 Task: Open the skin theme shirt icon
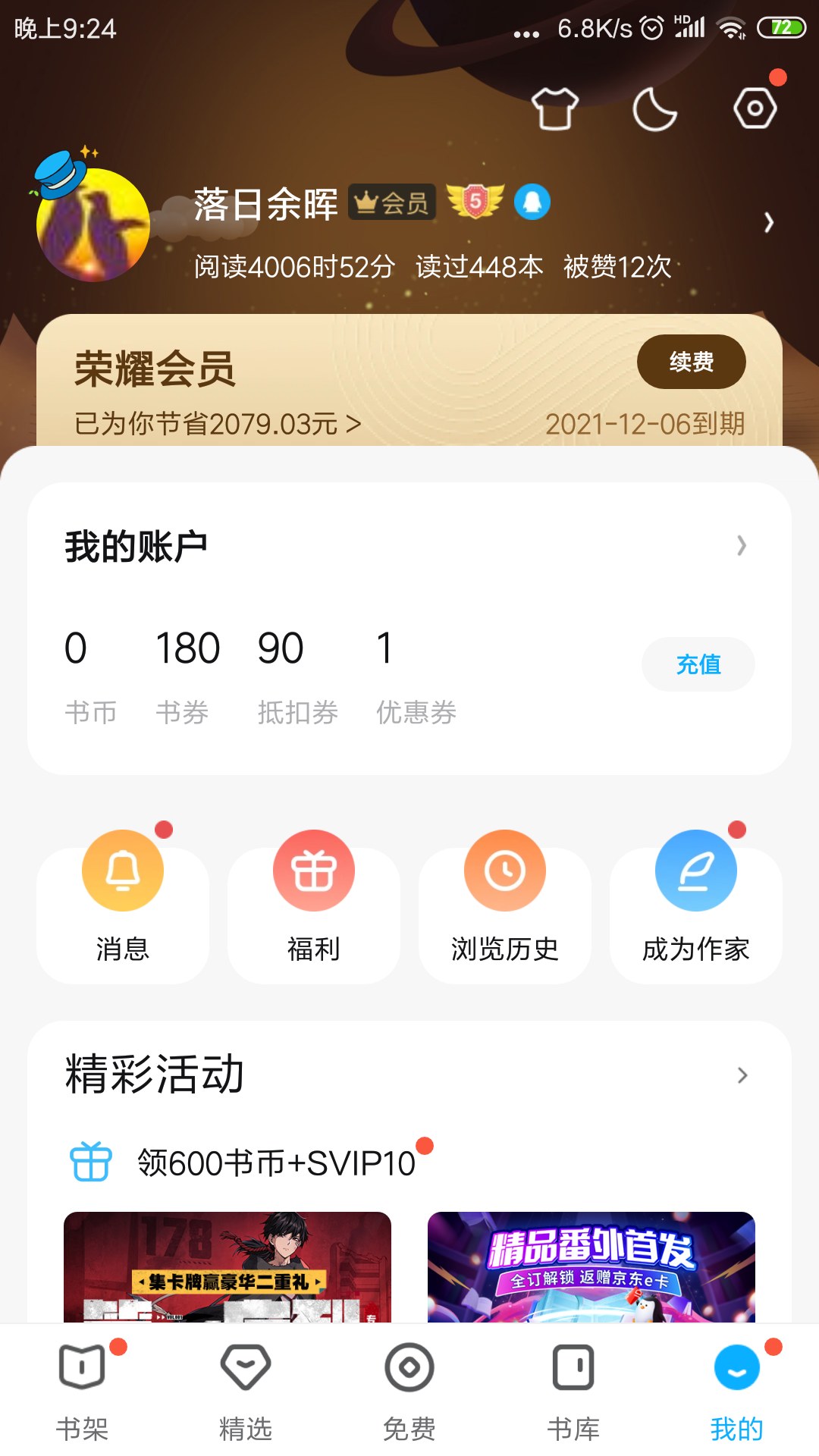coord(555,109)
